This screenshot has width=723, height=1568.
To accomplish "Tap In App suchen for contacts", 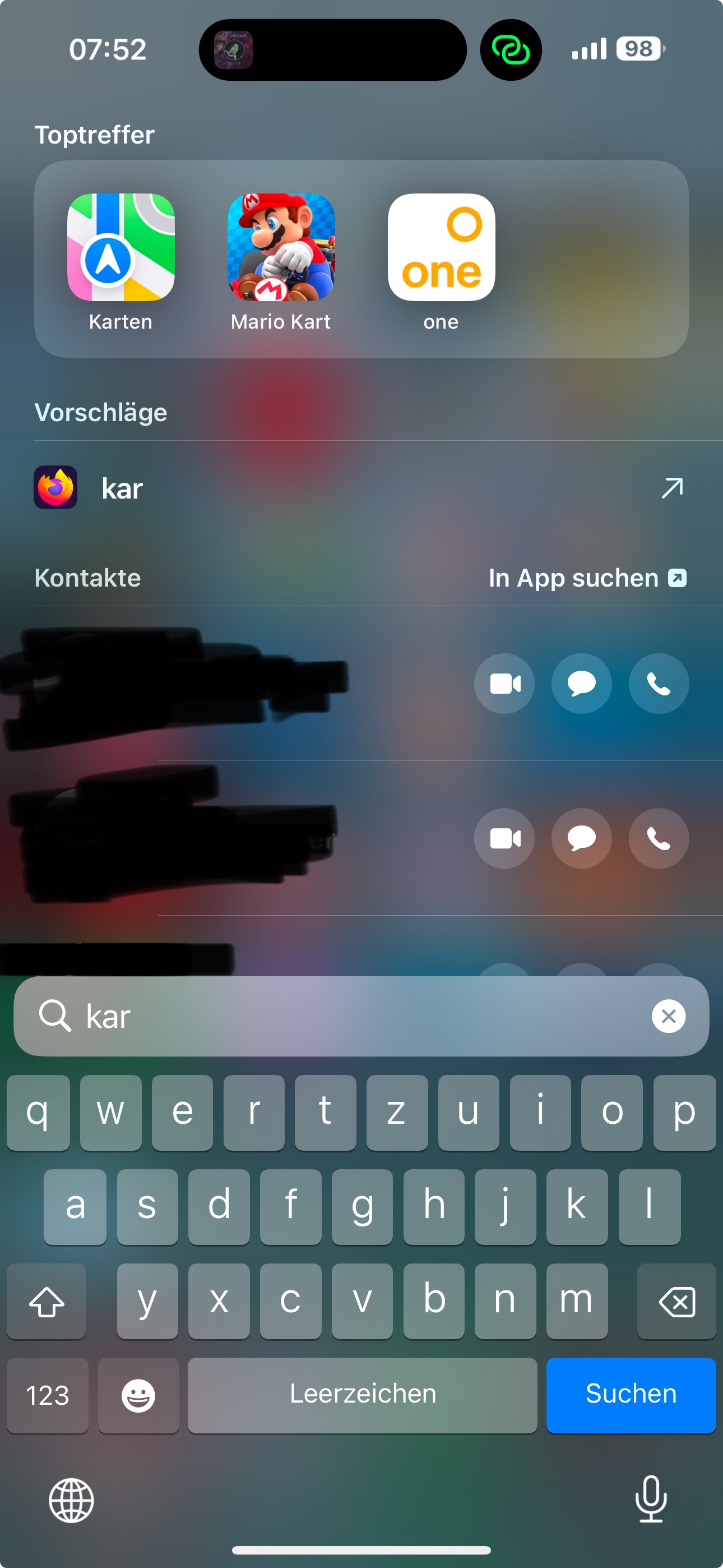I will click(x=587, y=578).
